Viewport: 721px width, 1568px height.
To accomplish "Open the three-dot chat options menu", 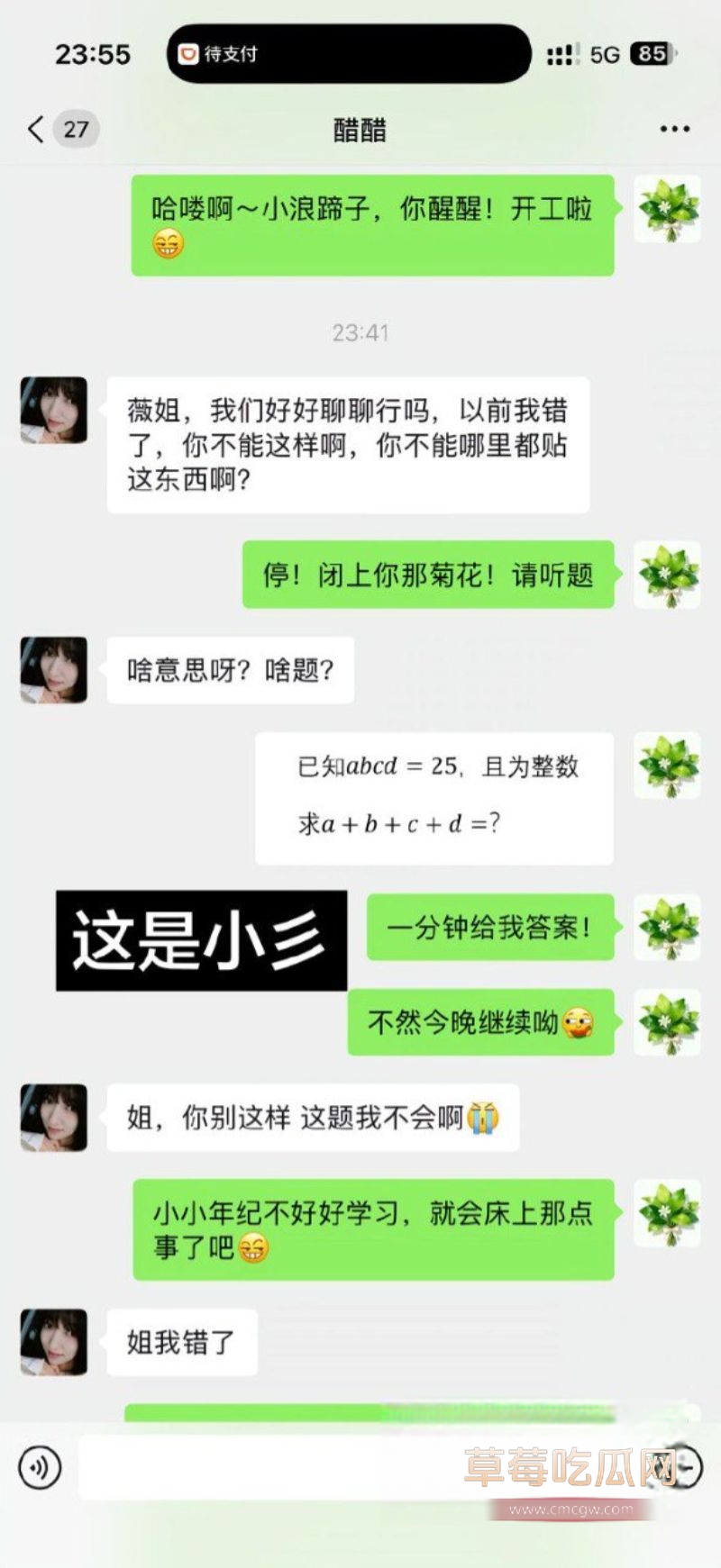I will pyautogui.click(x=673, y=129).
